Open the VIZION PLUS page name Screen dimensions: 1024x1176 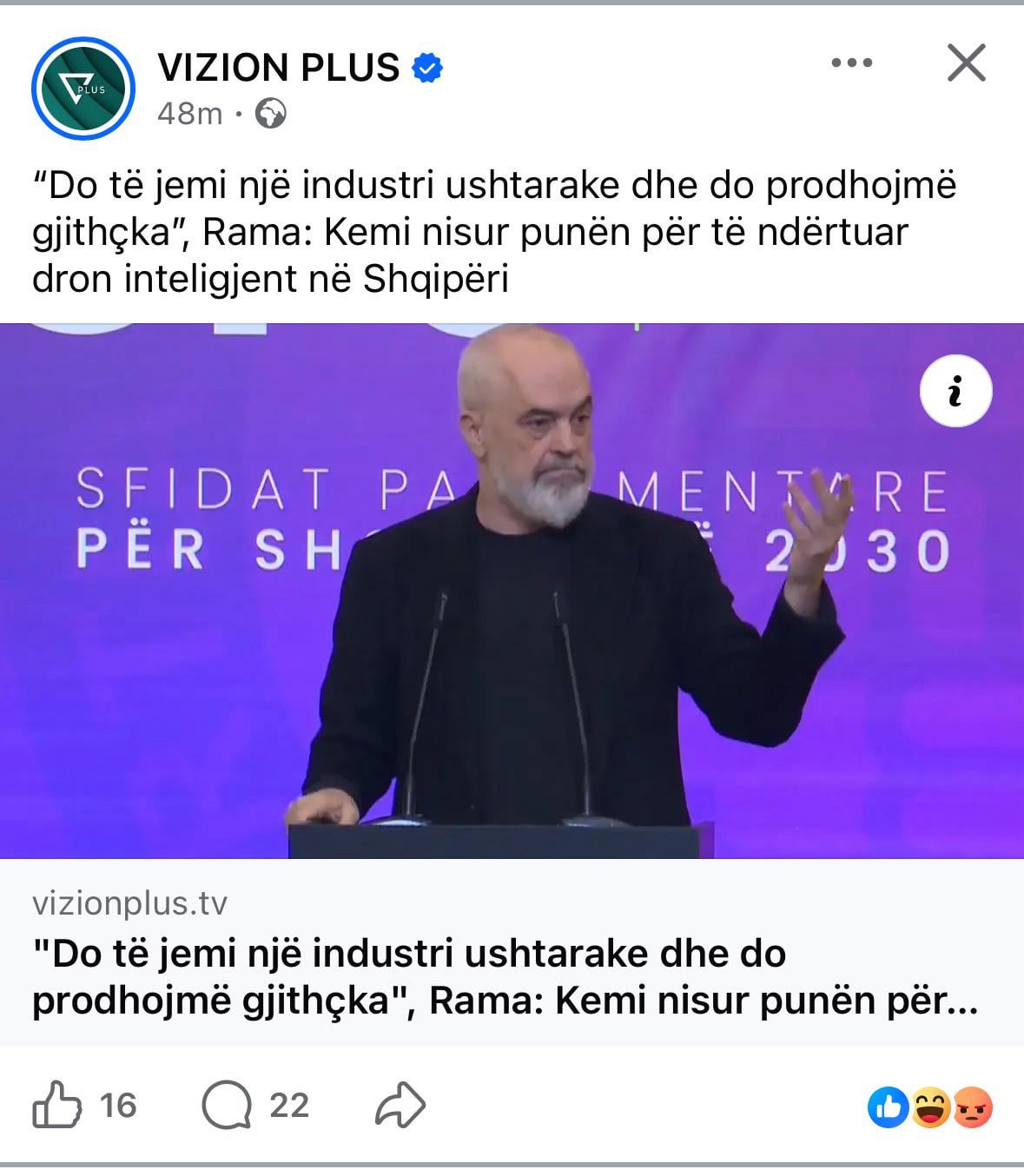coord(278,68)
